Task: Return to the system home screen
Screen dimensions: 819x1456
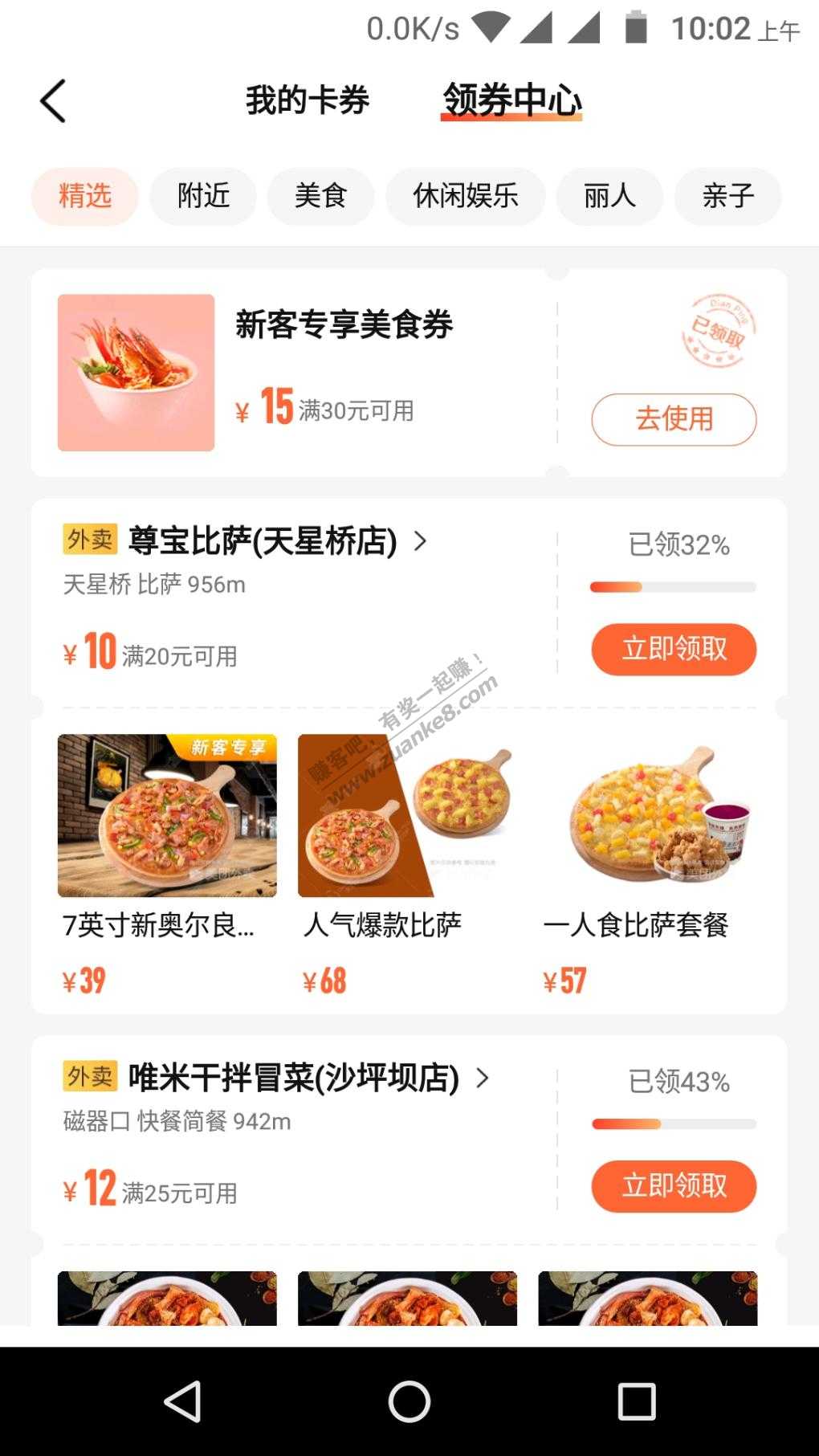Action: (409, 1401)
